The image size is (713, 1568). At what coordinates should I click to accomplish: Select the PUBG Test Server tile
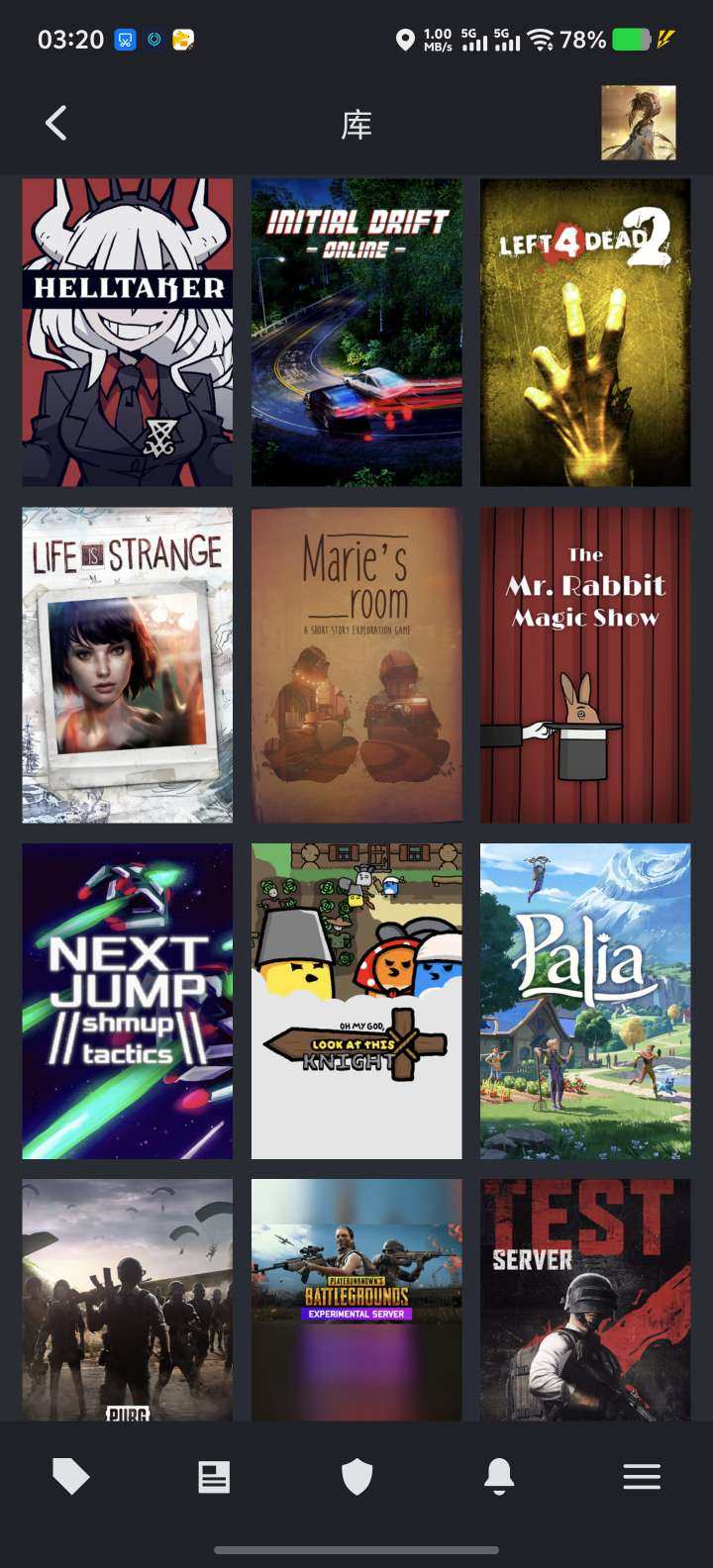[x=585, y=1299]
